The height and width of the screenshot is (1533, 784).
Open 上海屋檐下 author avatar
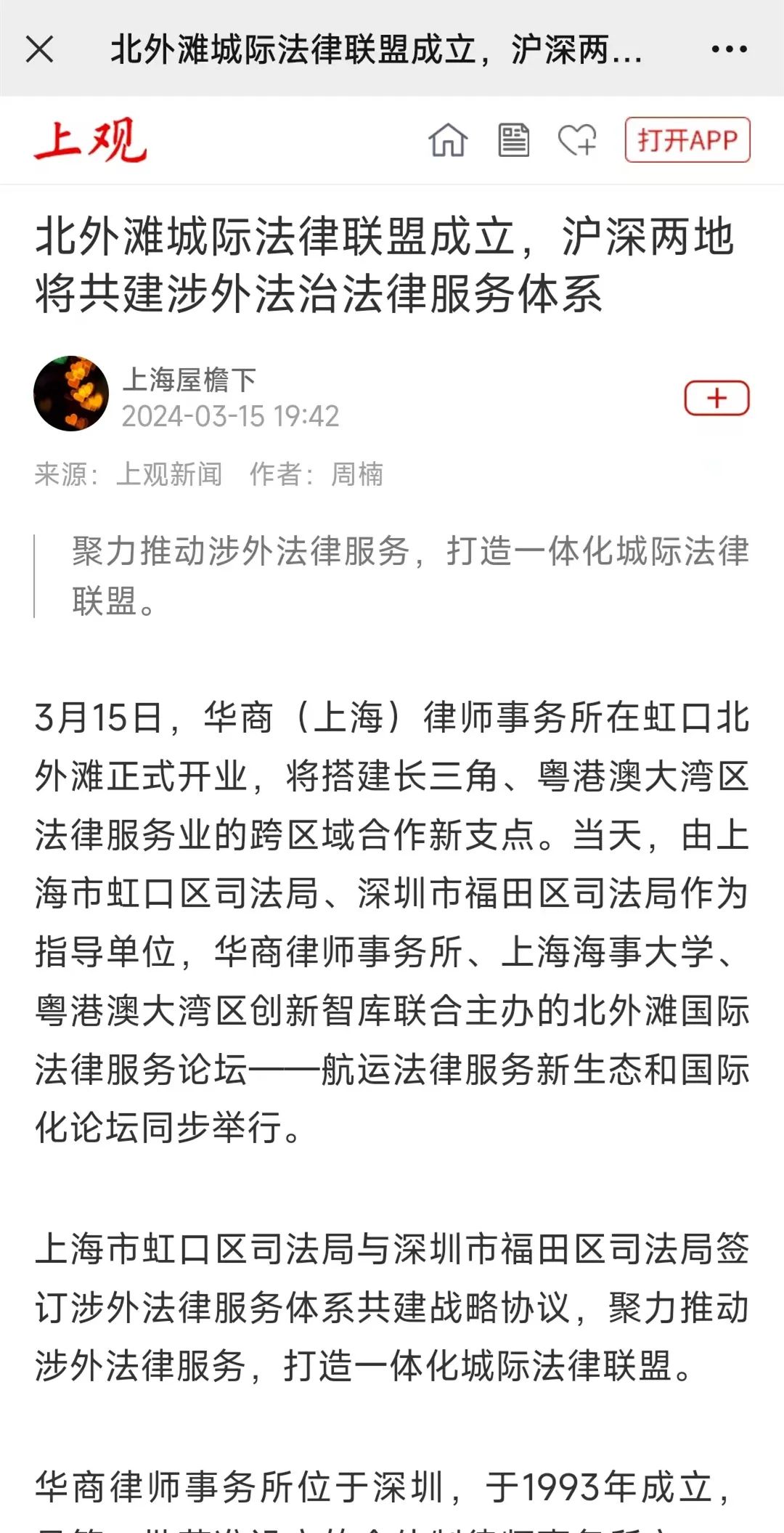71,393
